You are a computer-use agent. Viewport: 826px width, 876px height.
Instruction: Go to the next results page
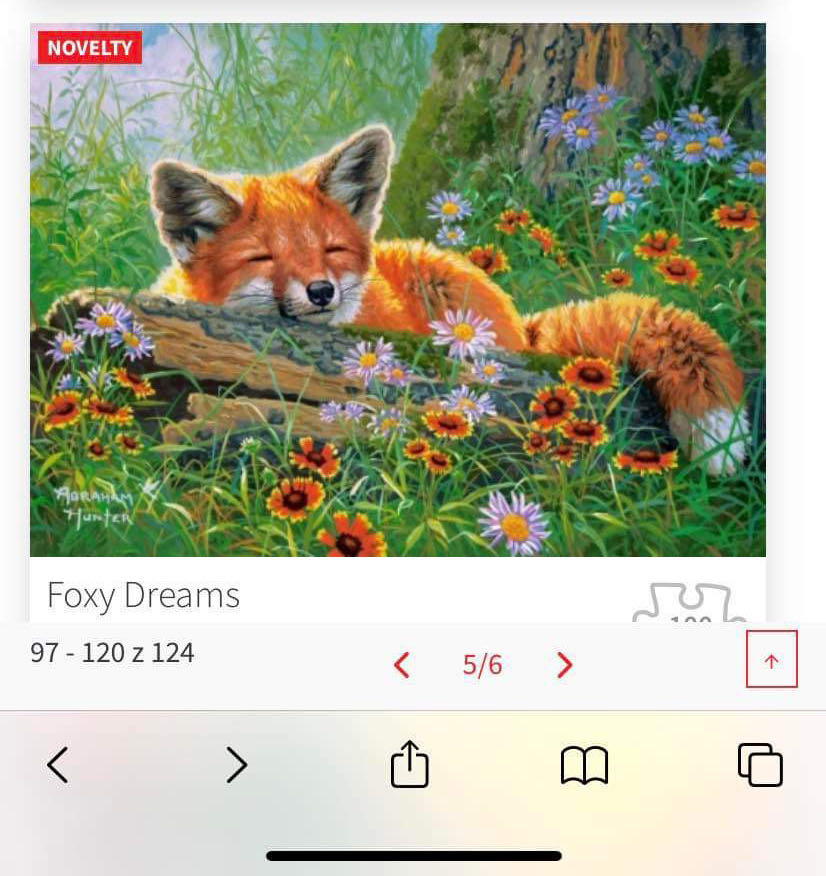coord(564,665)
